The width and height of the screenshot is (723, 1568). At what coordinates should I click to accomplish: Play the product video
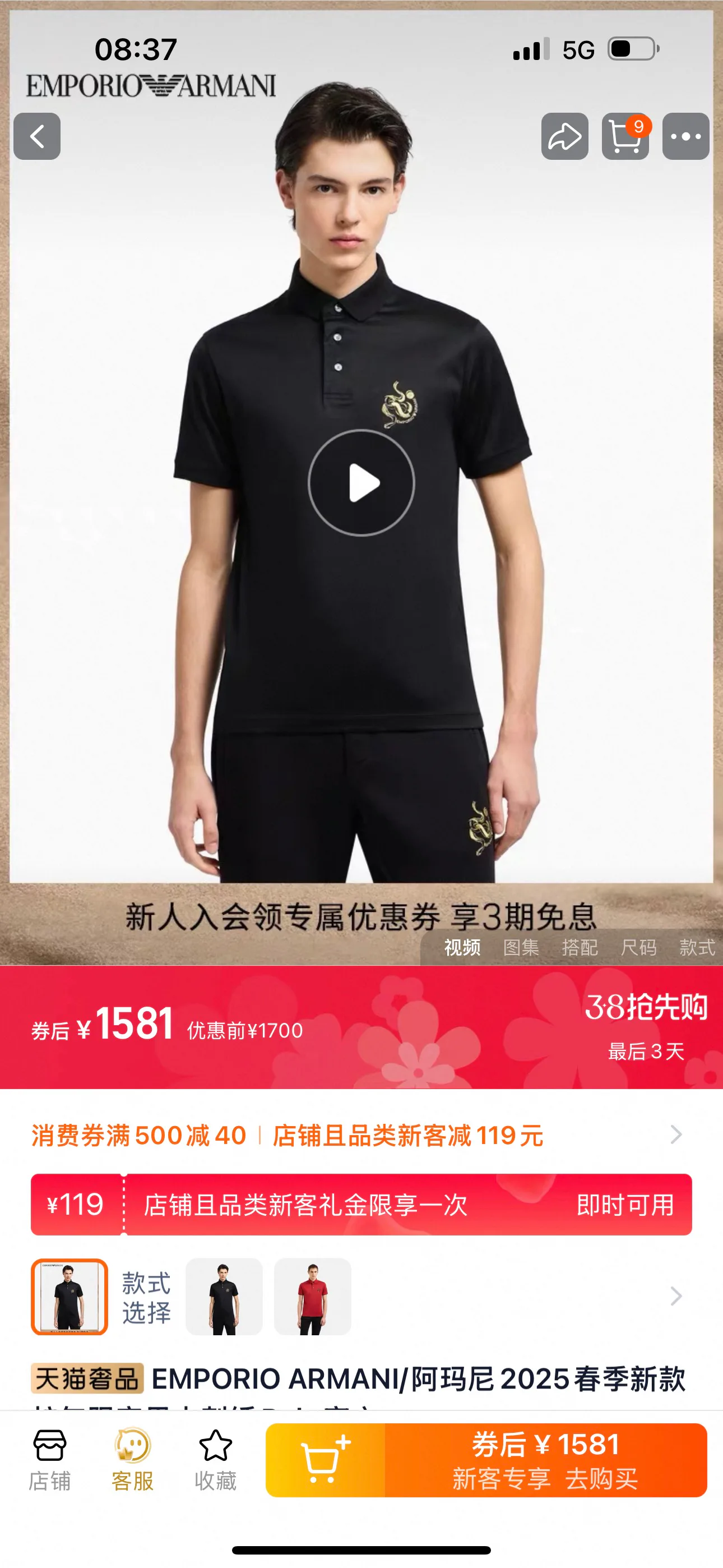pos(361,483)
